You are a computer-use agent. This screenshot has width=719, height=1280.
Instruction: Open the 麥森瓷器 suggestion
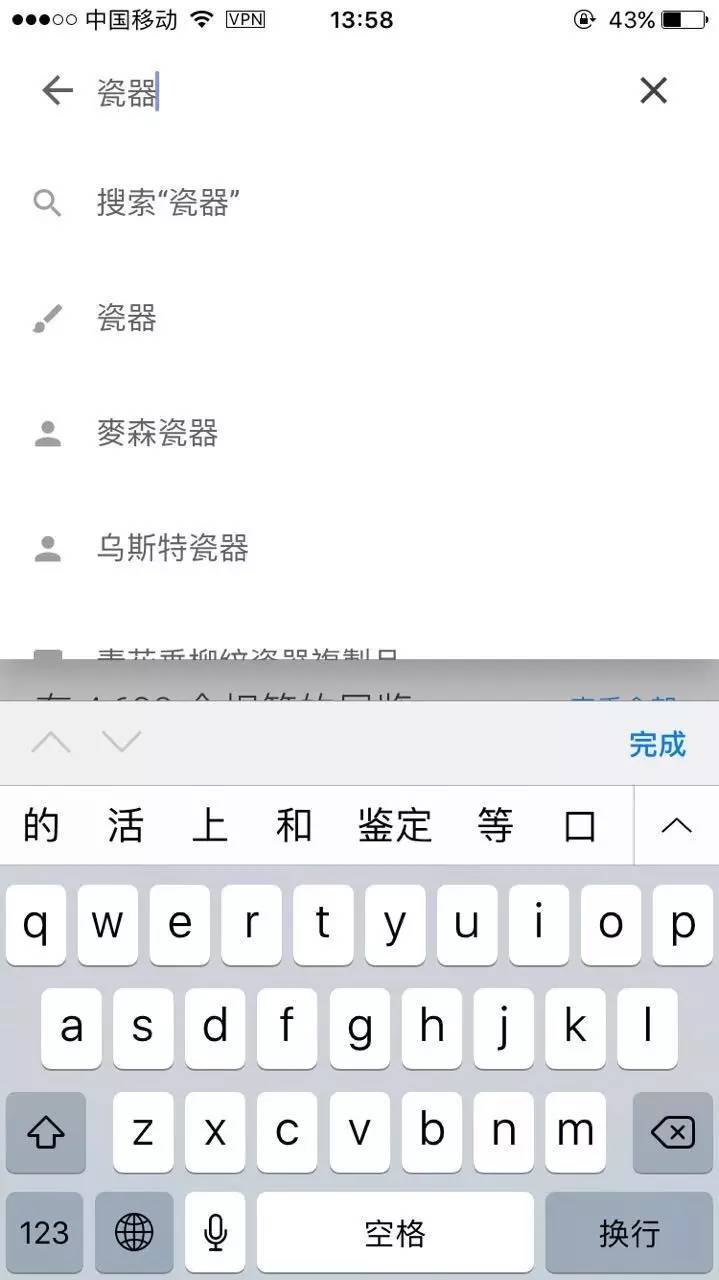(x=157, y=434)
